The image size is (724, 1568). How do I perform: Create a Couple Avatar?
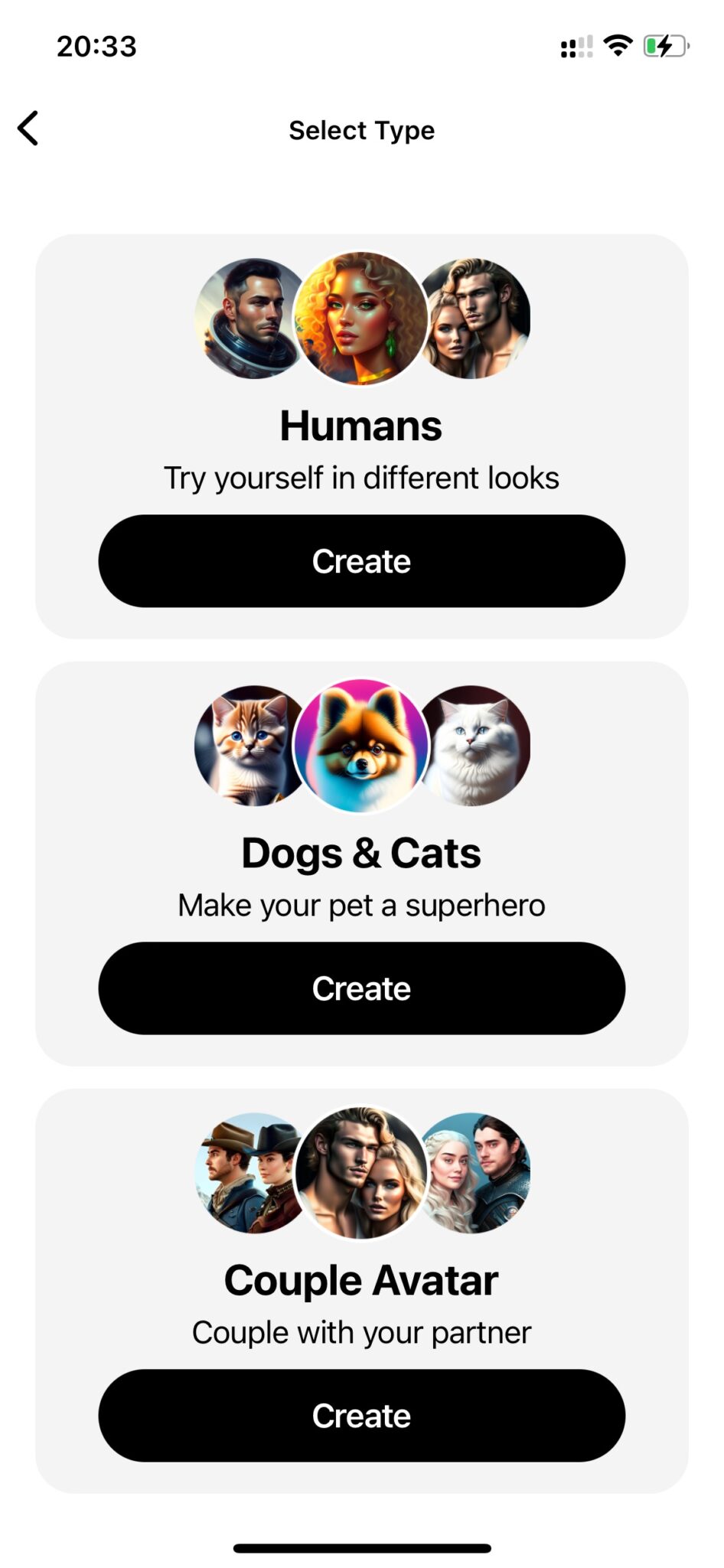[361, 1416]
